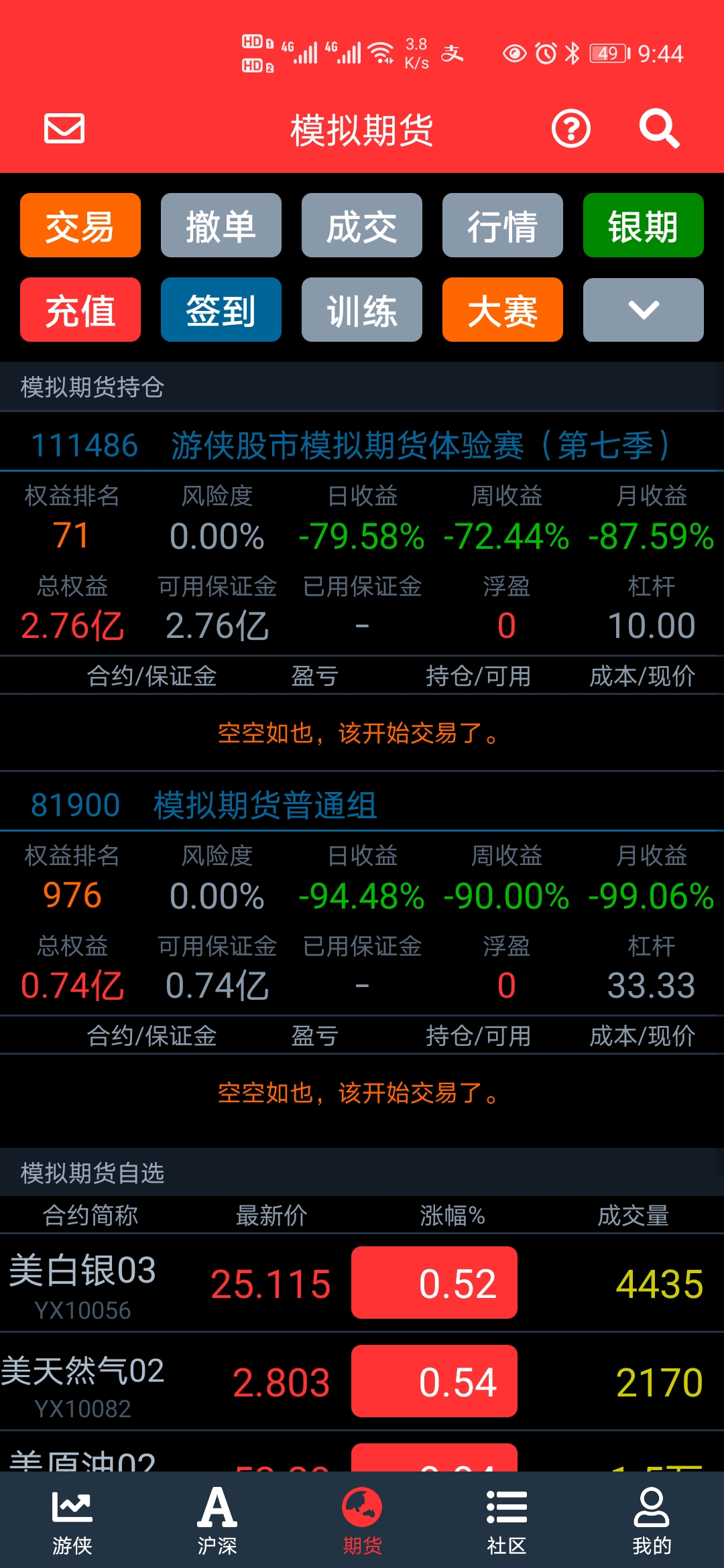Open the green 银期 button
This screenshot has height=1568, width=724.
[x=644, y=225]
